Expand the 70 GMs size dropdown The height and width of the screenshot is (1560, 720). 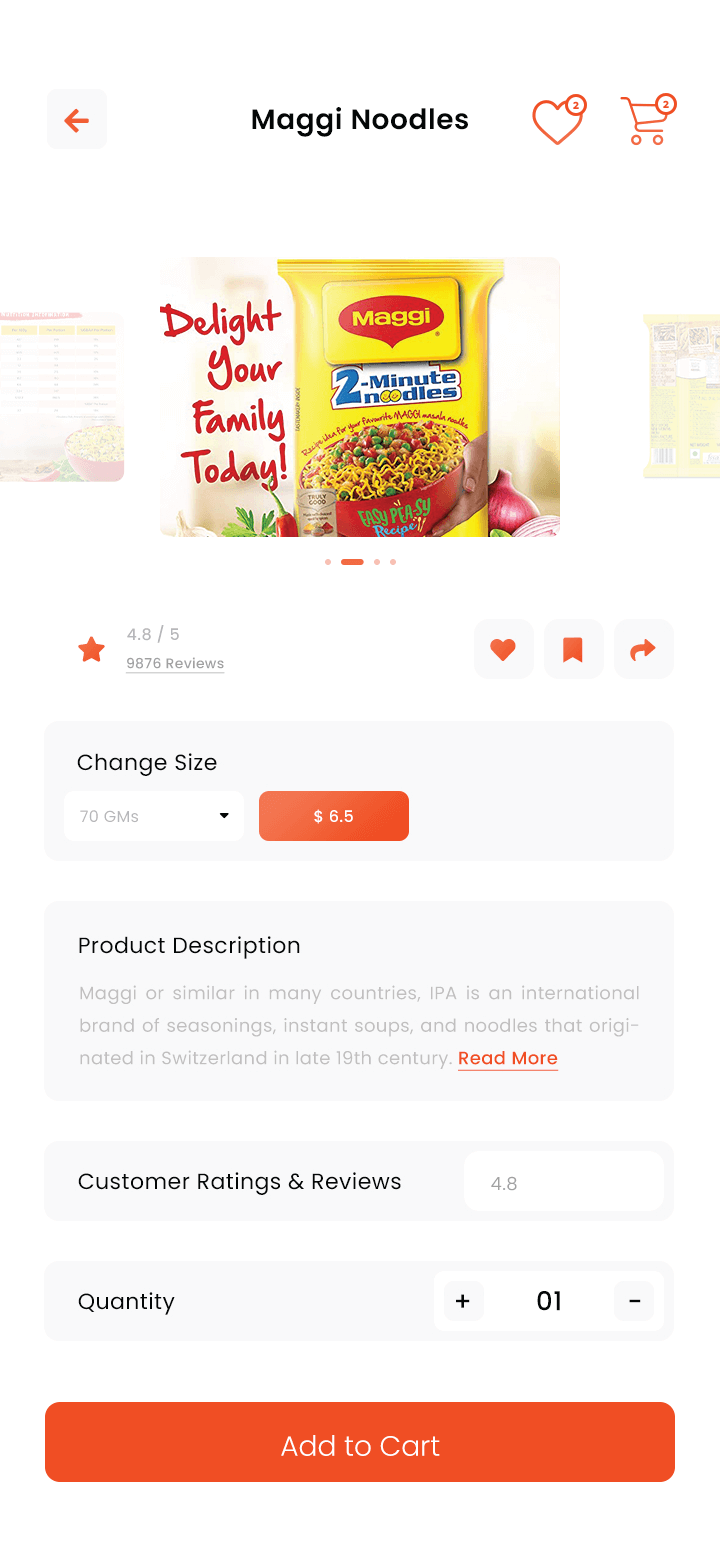click(154, 816)
